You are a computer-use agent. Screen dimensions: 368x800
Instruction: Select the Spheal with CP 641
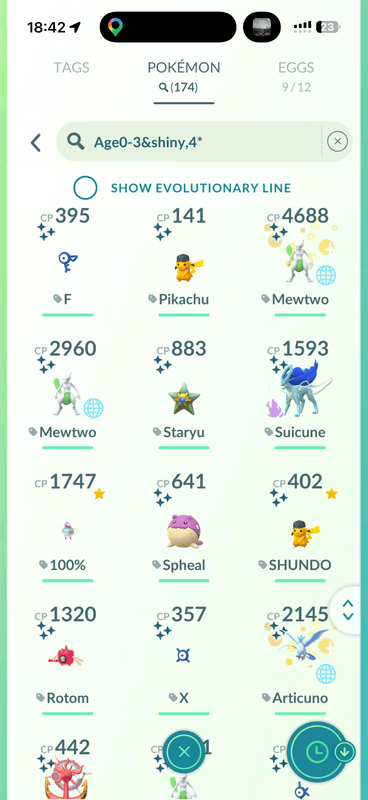[184, 527]
